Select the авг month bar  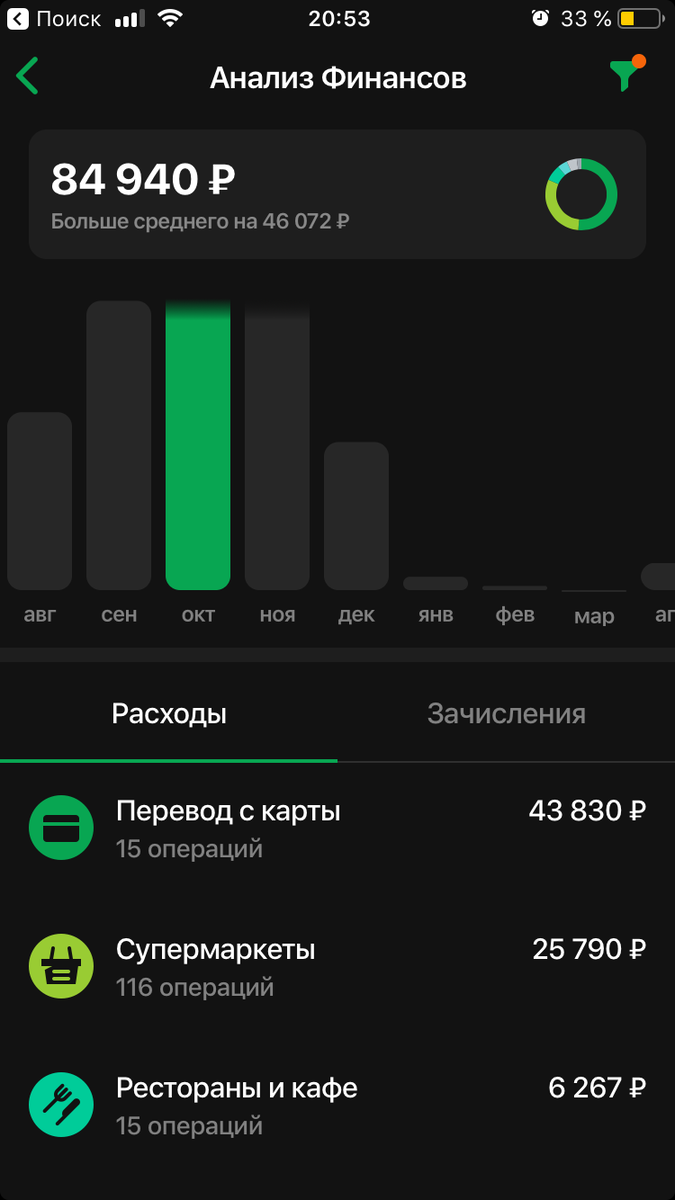tap(39, 501)
